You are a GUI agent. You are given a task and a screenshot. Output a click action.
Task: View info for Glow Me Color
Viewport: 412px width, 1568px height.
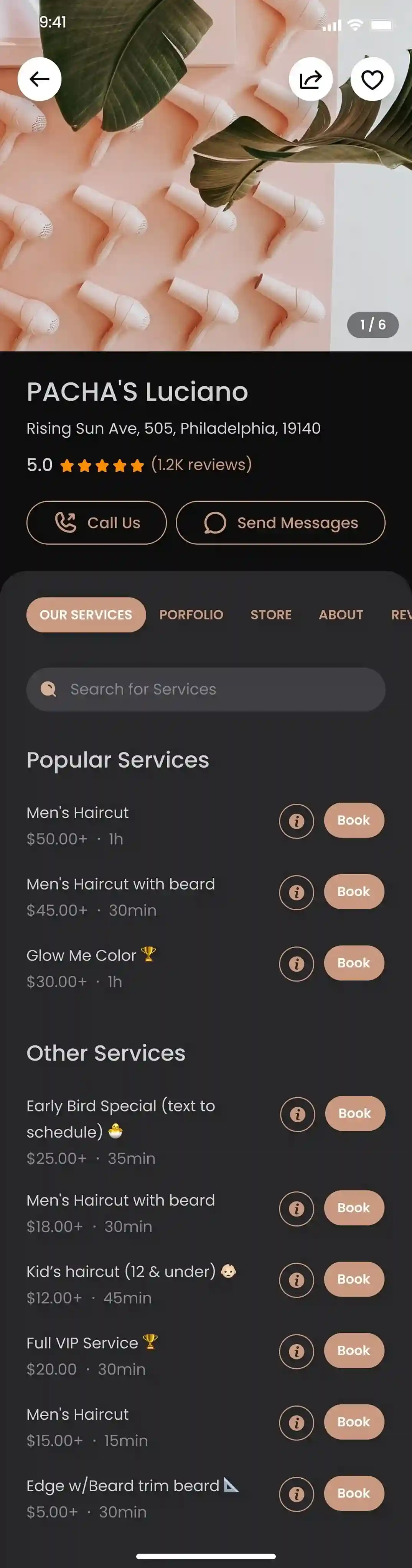(x=296, y=964)
